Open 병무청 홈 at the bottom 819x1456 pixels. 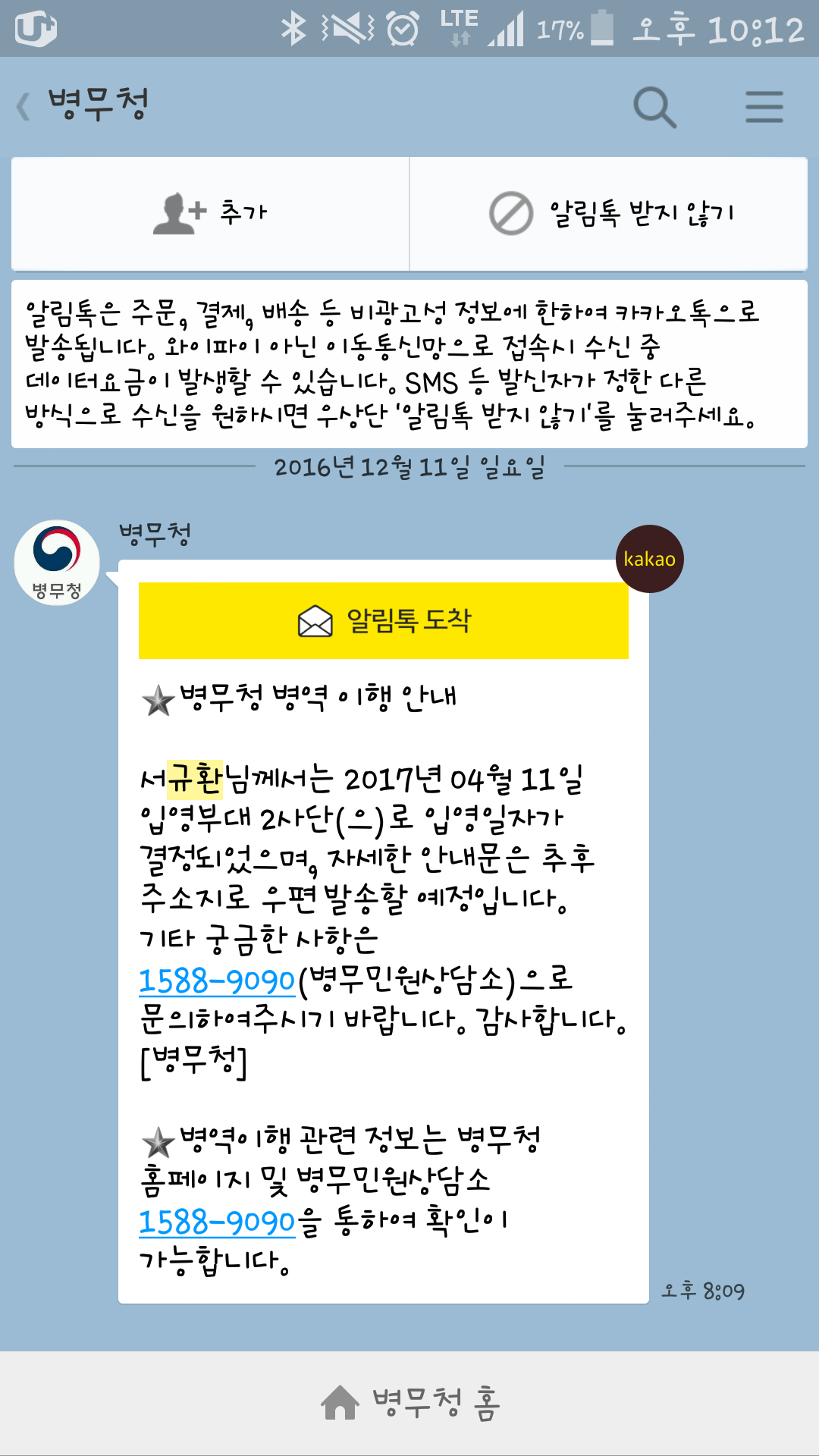(409, 1402)
